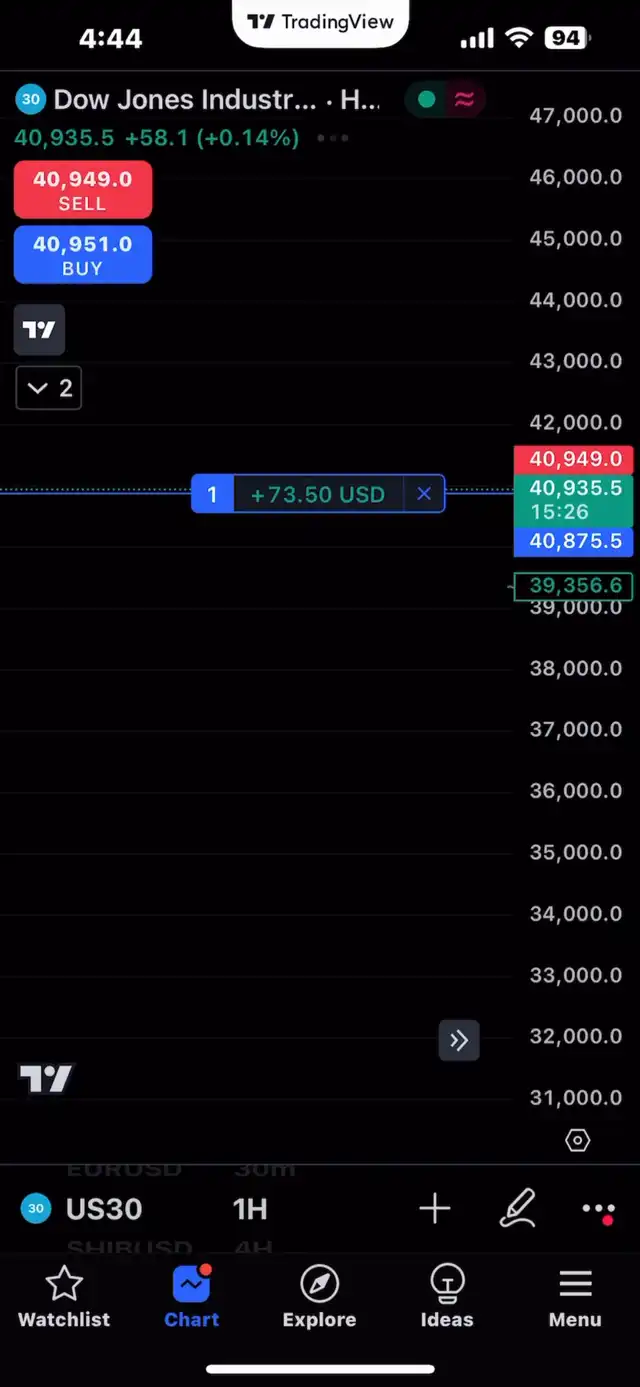640x1387 pixels.
Task: Switch to the Ideas tab
Action: pos(447,1297)
